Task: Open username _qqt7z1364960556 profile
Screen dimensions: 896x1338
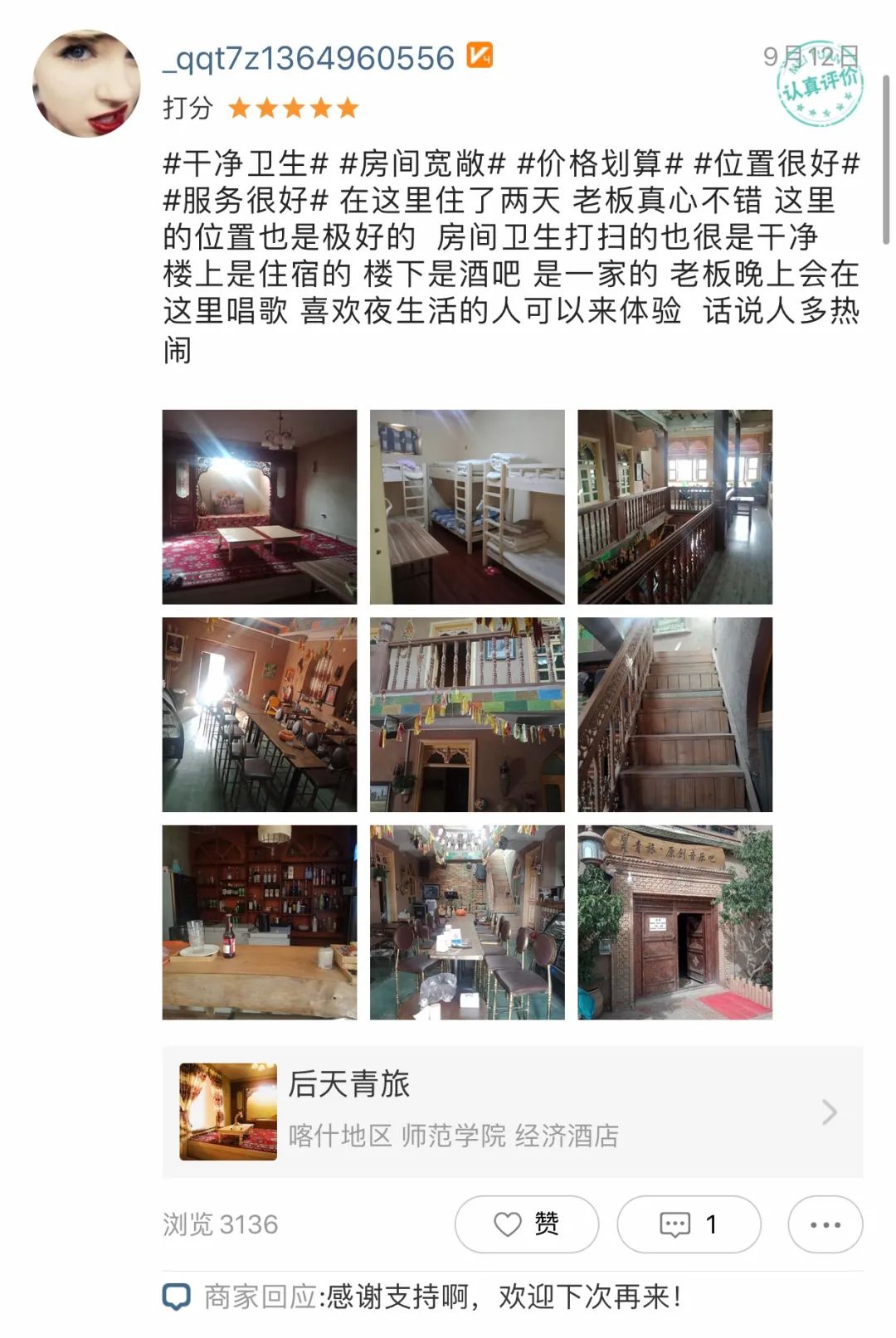Action: (309, 58)
